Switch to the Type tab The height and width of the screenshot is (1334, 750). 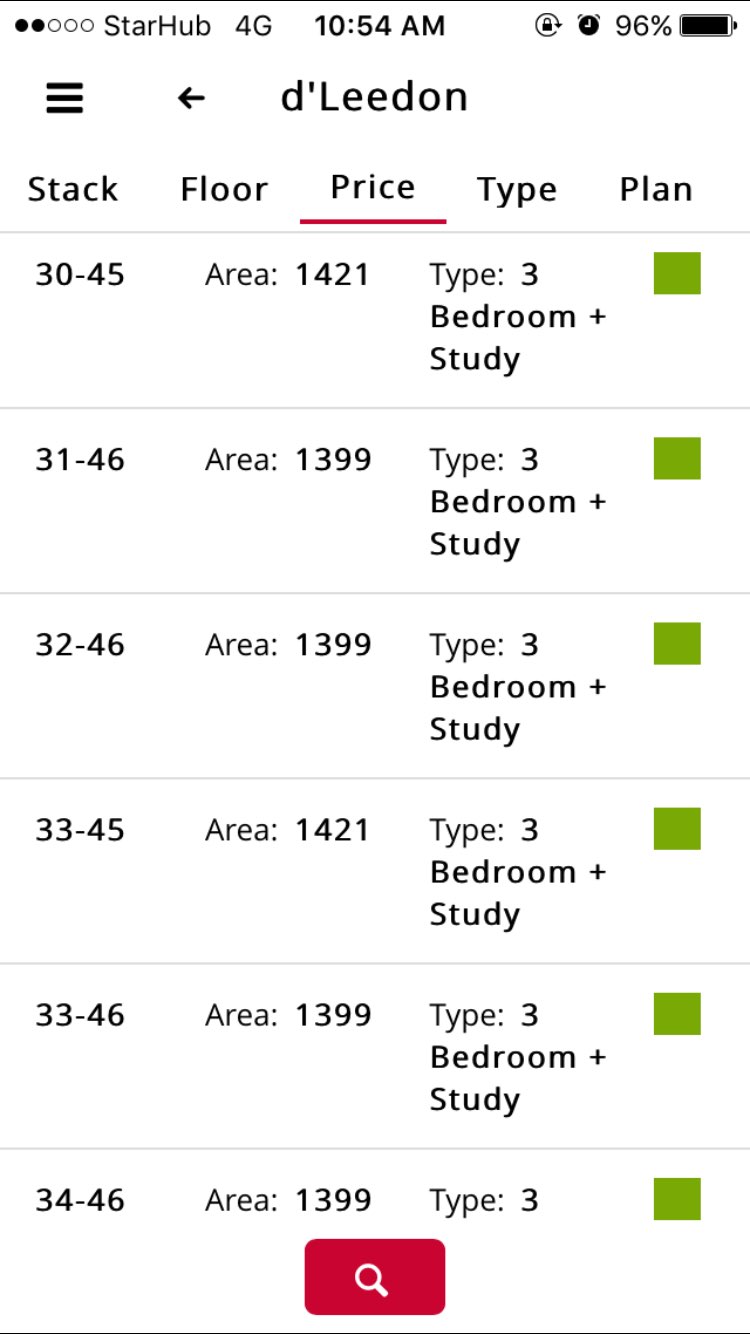pos(517,189)
